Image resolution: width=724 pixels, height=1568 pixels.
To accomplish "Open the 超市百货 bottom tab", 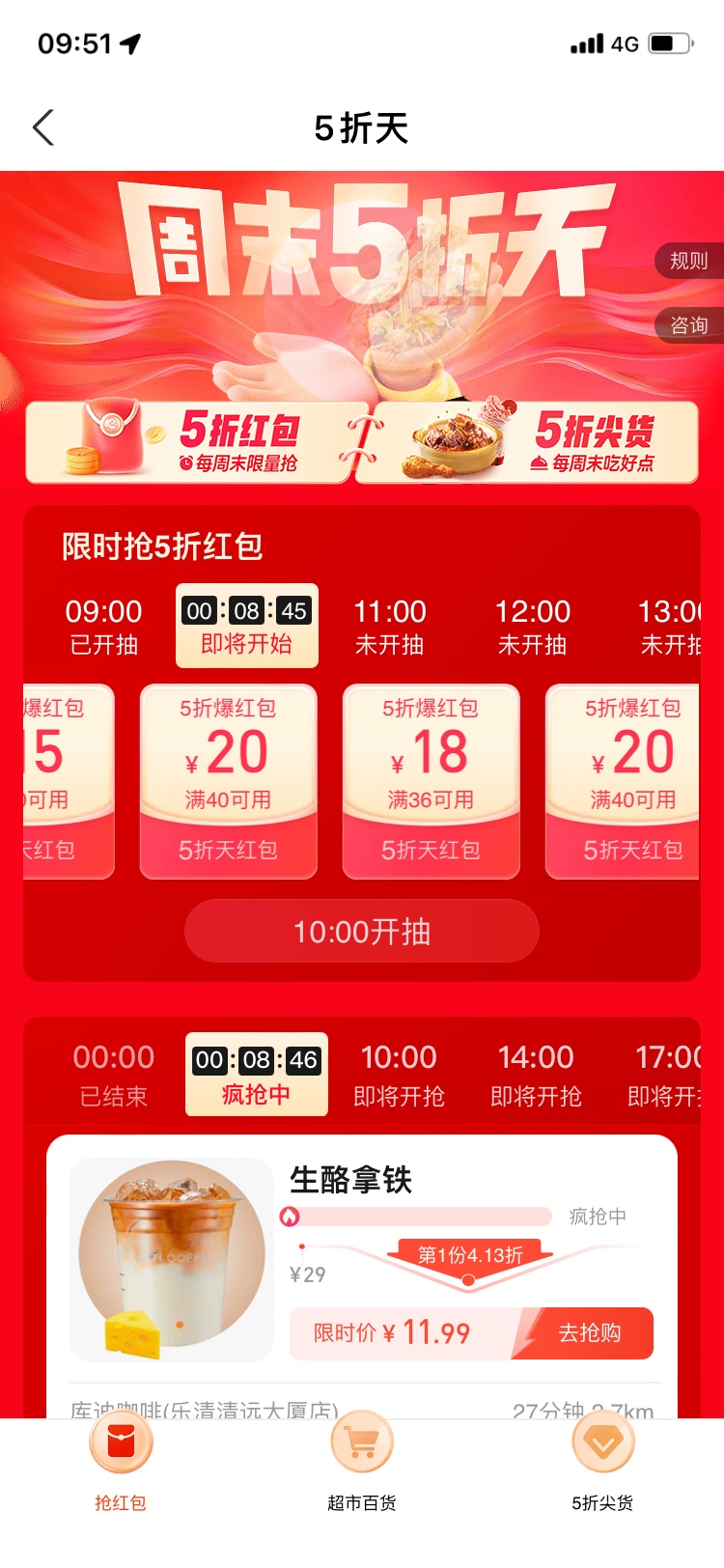I will (362, 1460).
